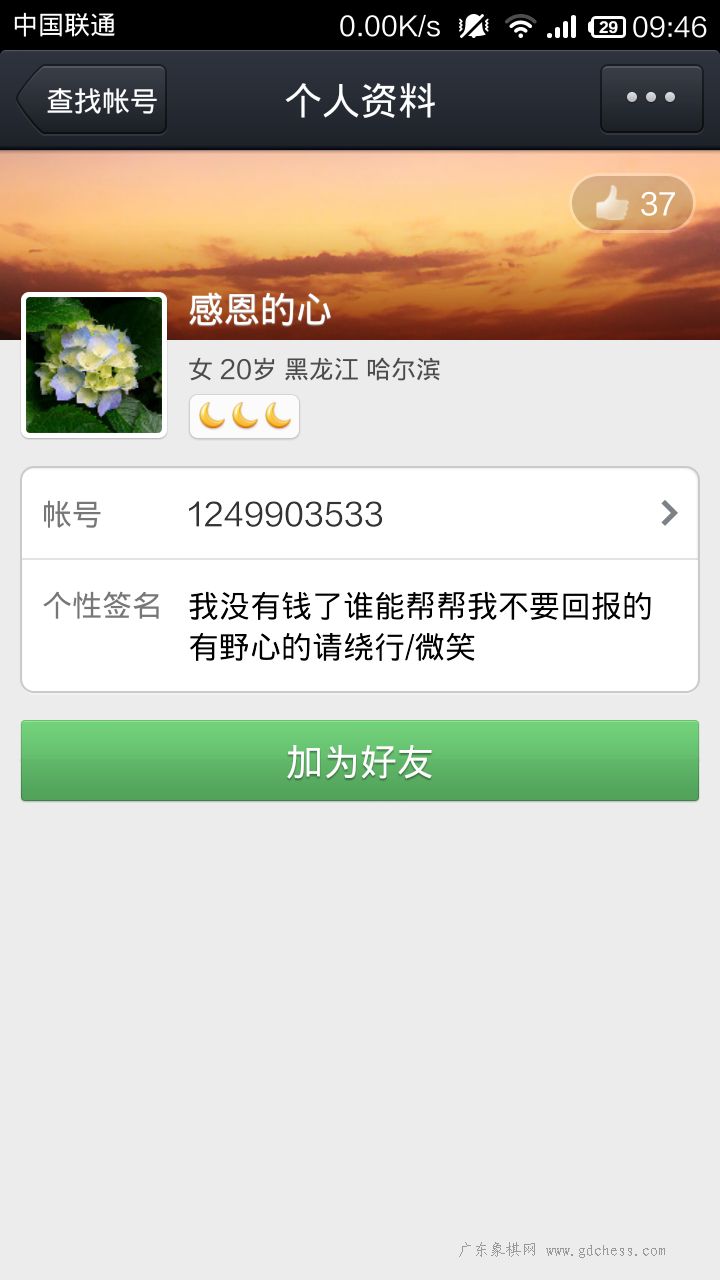Screen dimensions: 720x1280
Task: View the hydrangea profile avatar
Action: (x=94, y=365)
